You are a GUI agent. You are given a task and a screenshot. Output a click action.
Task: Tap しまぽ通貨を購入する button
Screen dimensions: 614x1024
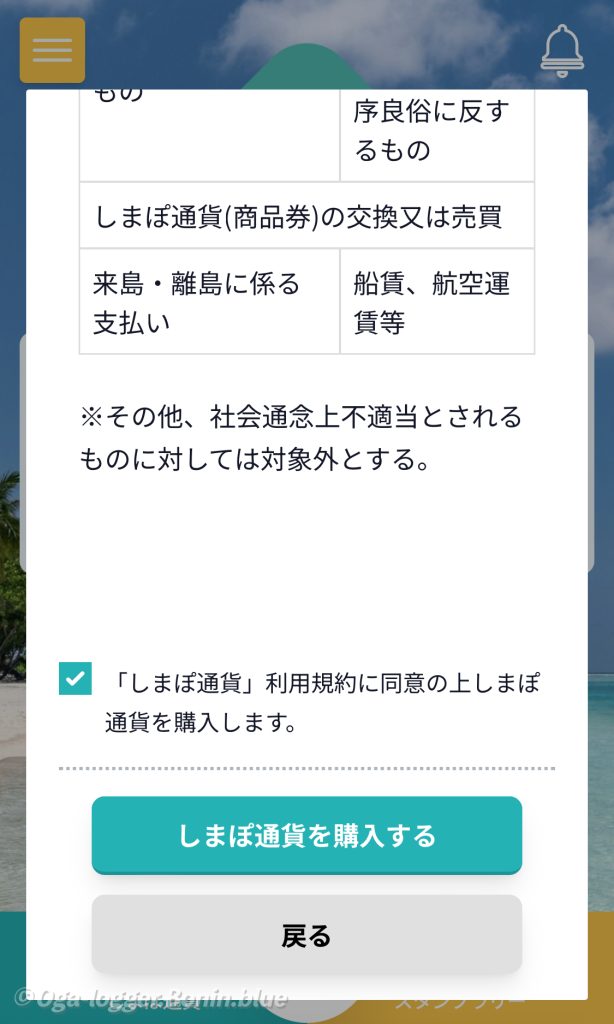coord(307,835)
